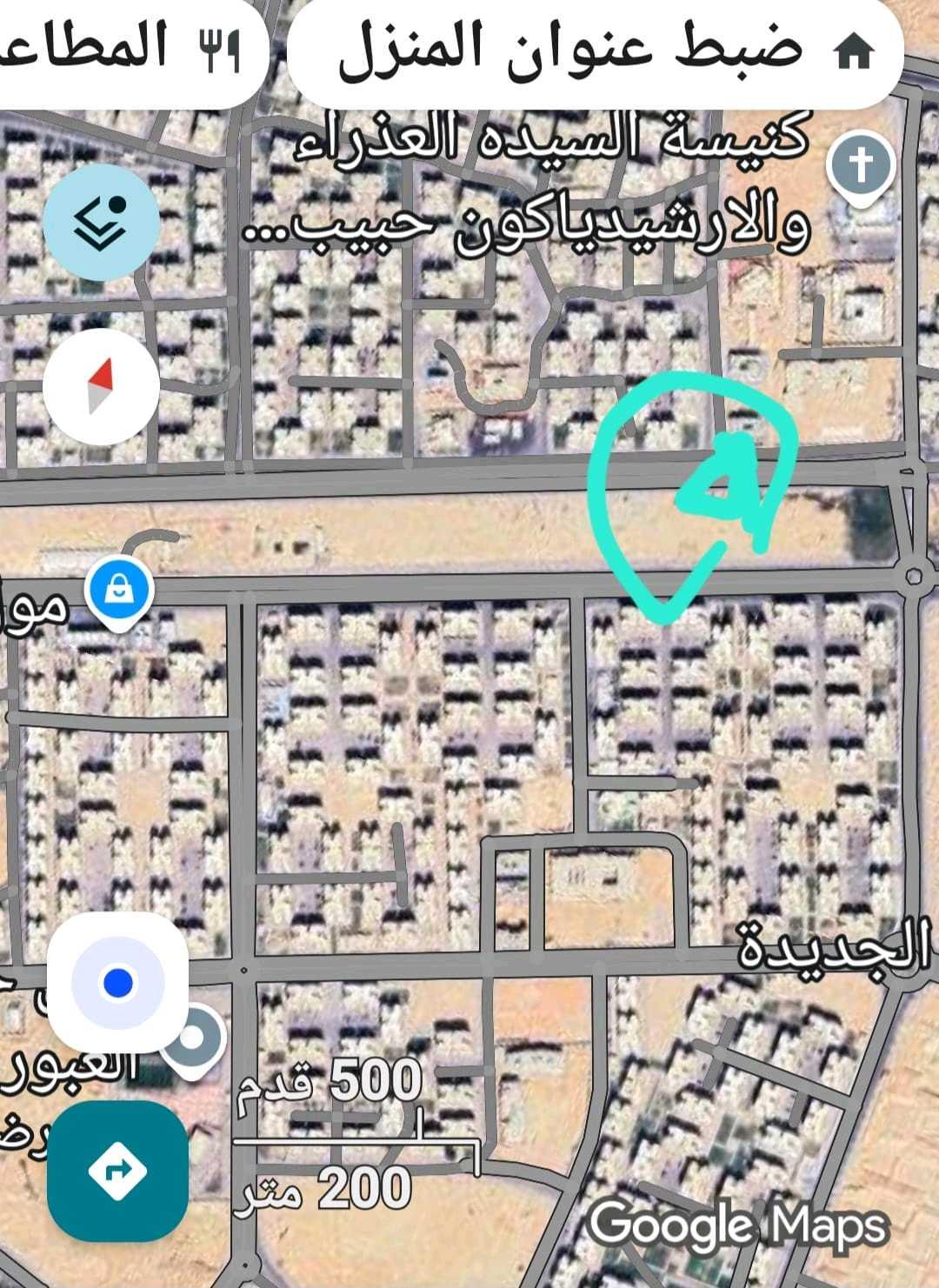Screen dimensions: 939x1288
Task: Tap the set home address chip
Action: click(595, 52)
